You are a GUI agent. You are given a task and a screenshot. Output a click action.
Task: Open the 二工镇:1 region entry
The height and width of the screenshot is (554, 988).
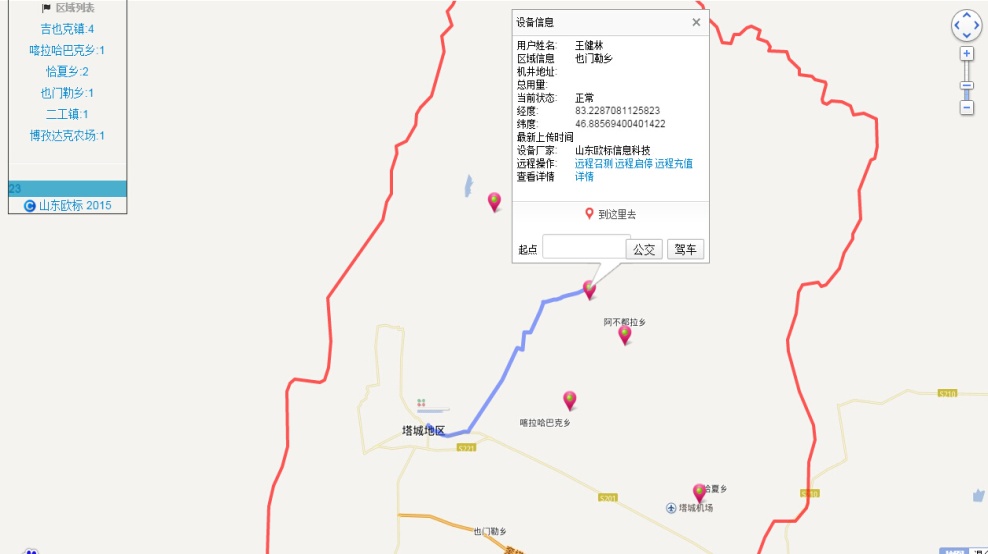click(67, 114)
